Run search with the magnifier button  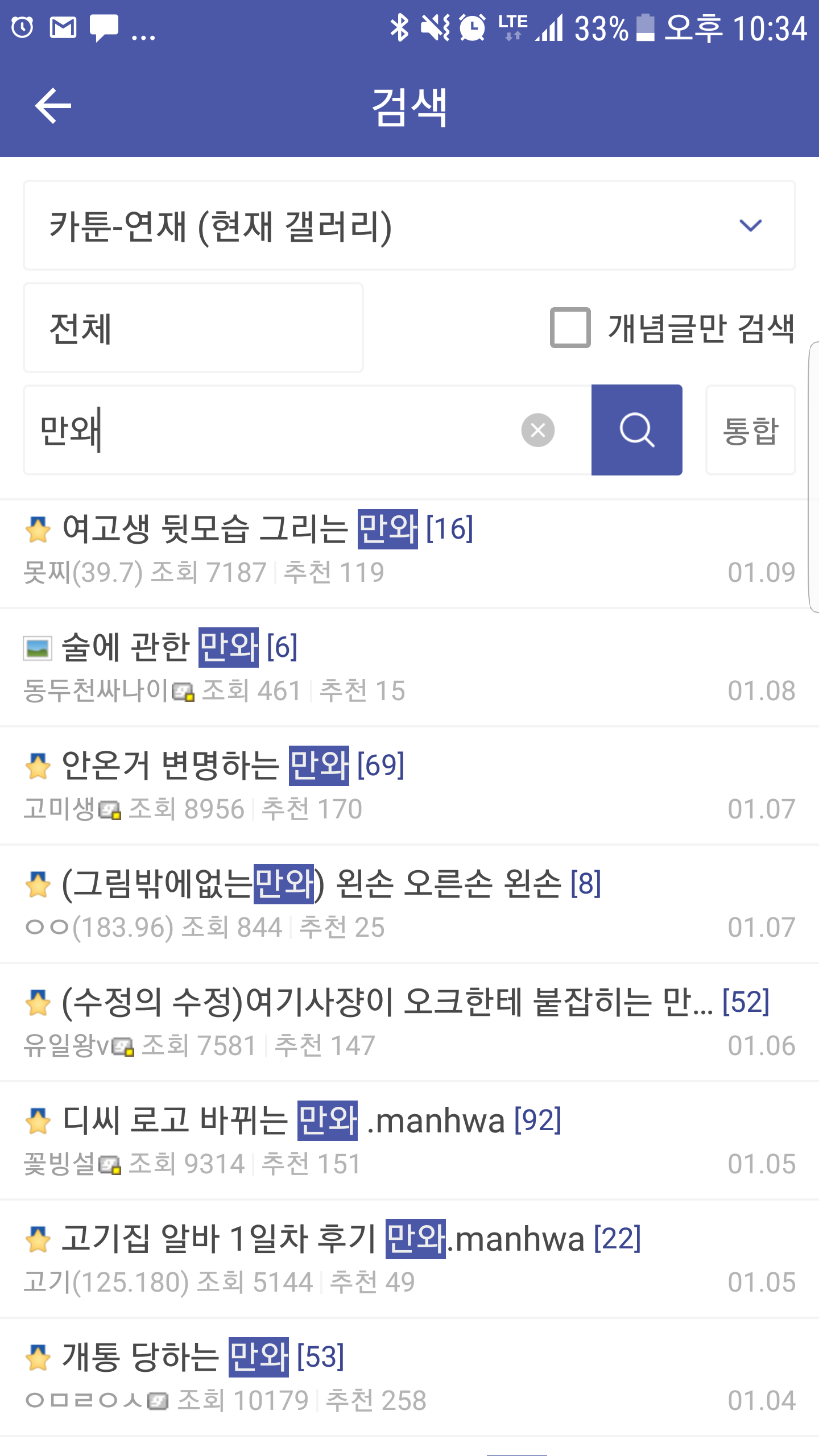pos(636,430)
